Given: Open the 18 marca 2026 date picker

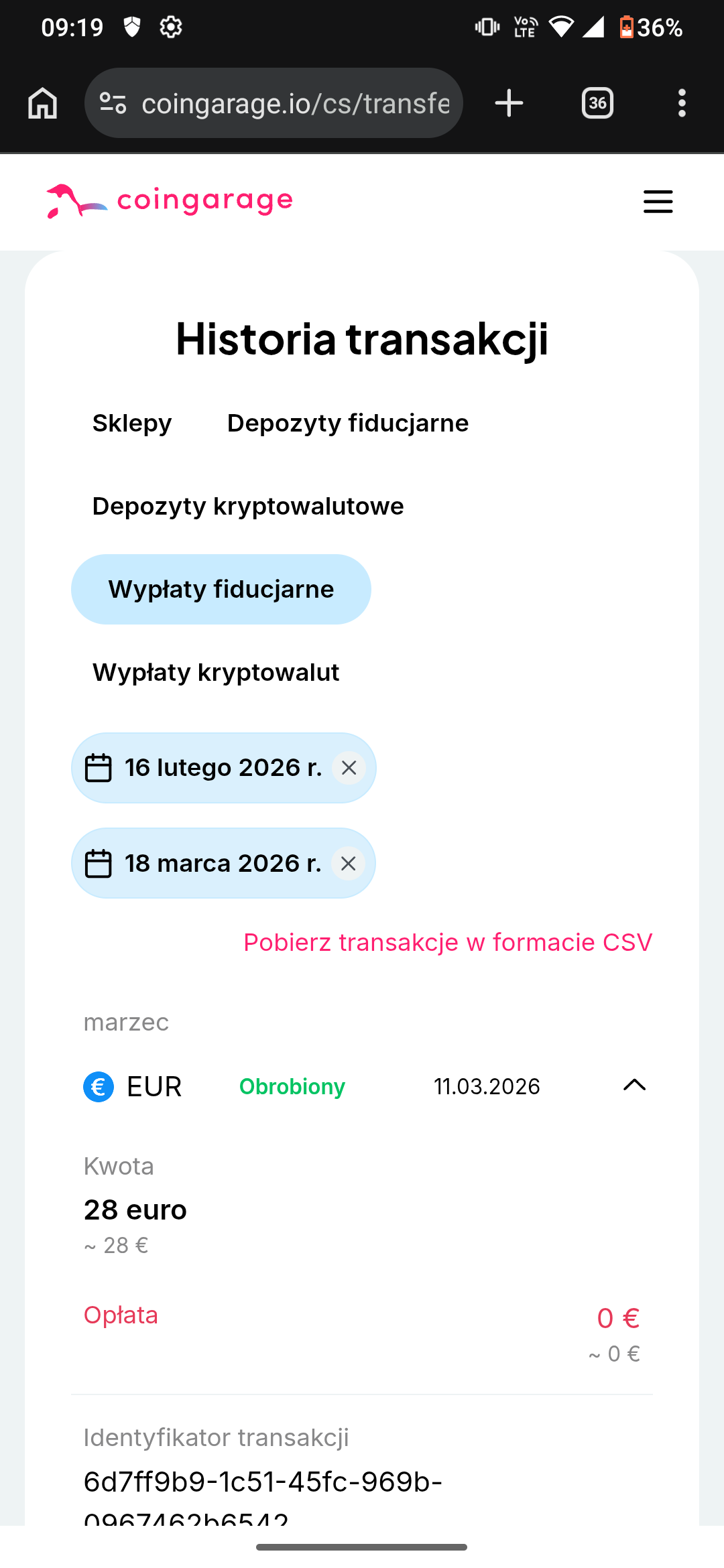Looking at the screenshot, I should pyautogui.click(x=208, y=864).
